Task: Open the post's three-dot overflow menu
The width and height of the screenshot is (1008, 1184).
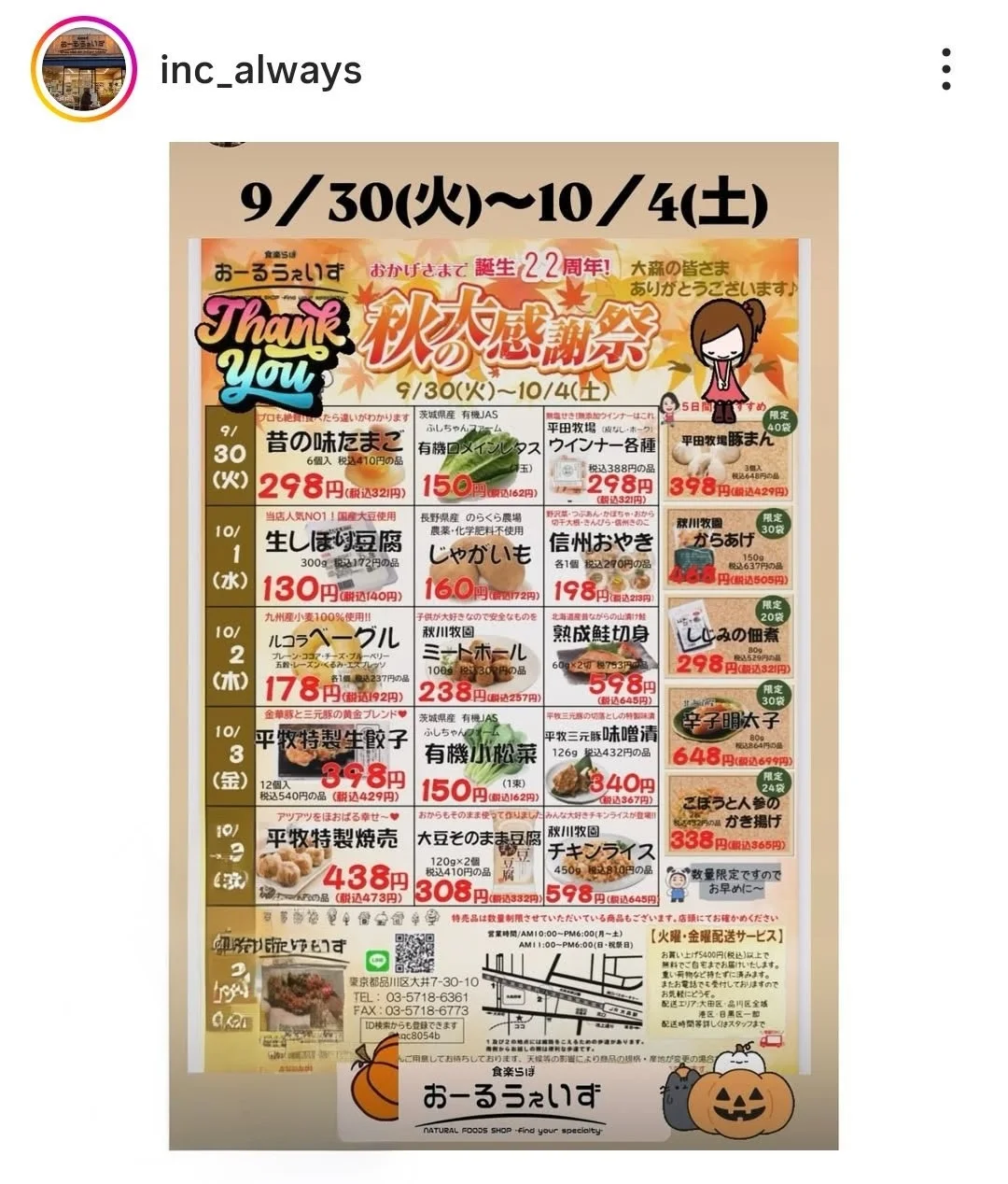Action: pyautogui.click(x=945, y=70)
